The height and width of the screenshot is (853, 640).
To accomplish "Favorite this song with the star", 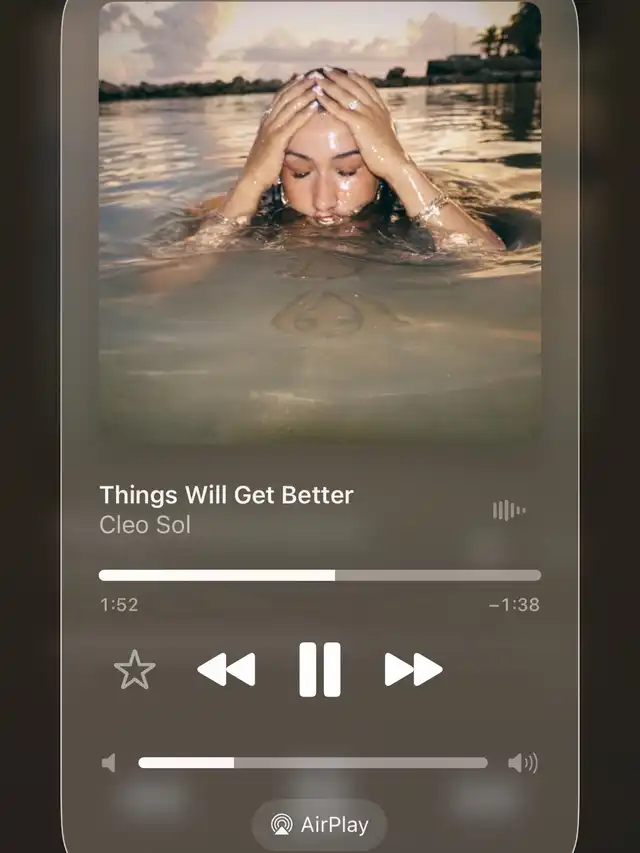I will pos(135,670).
